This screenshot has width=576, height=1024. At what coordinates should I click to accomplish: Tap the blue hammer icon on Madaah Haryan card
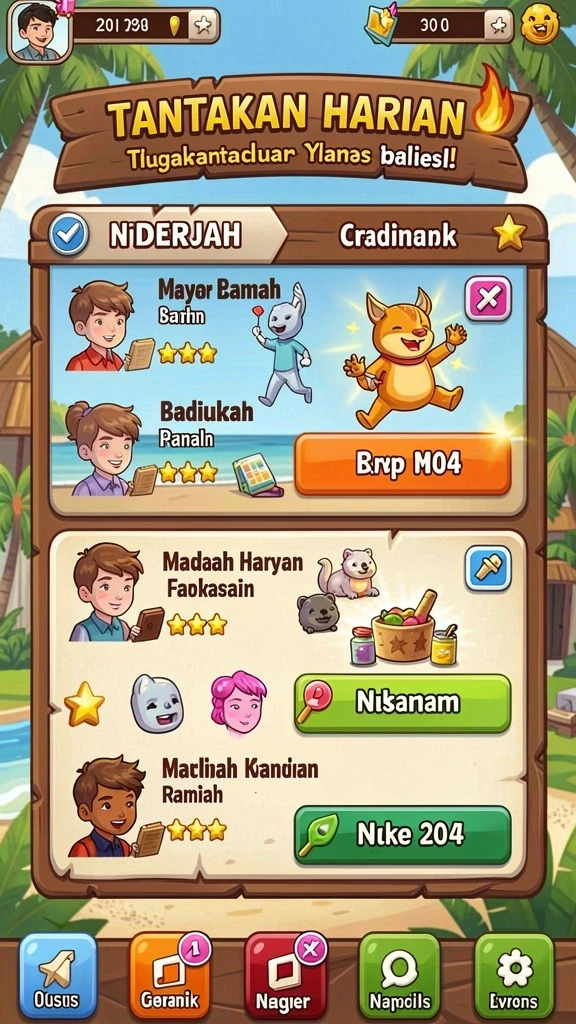click(x=488, y=568)
